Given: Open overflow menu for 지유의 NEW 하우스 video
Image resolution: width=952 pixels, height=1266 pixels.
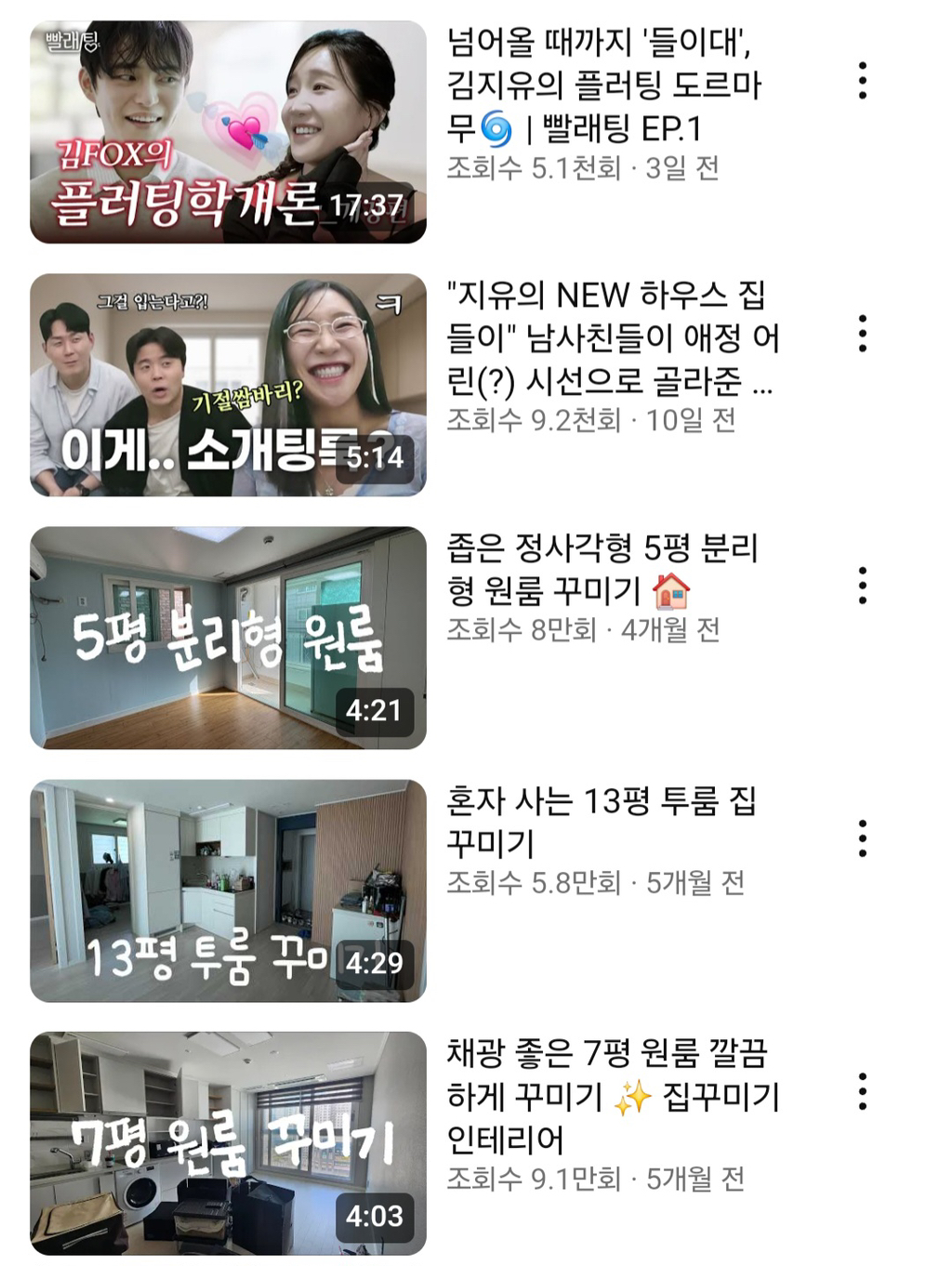Looking at the screenshot, I should pos(863,334).
